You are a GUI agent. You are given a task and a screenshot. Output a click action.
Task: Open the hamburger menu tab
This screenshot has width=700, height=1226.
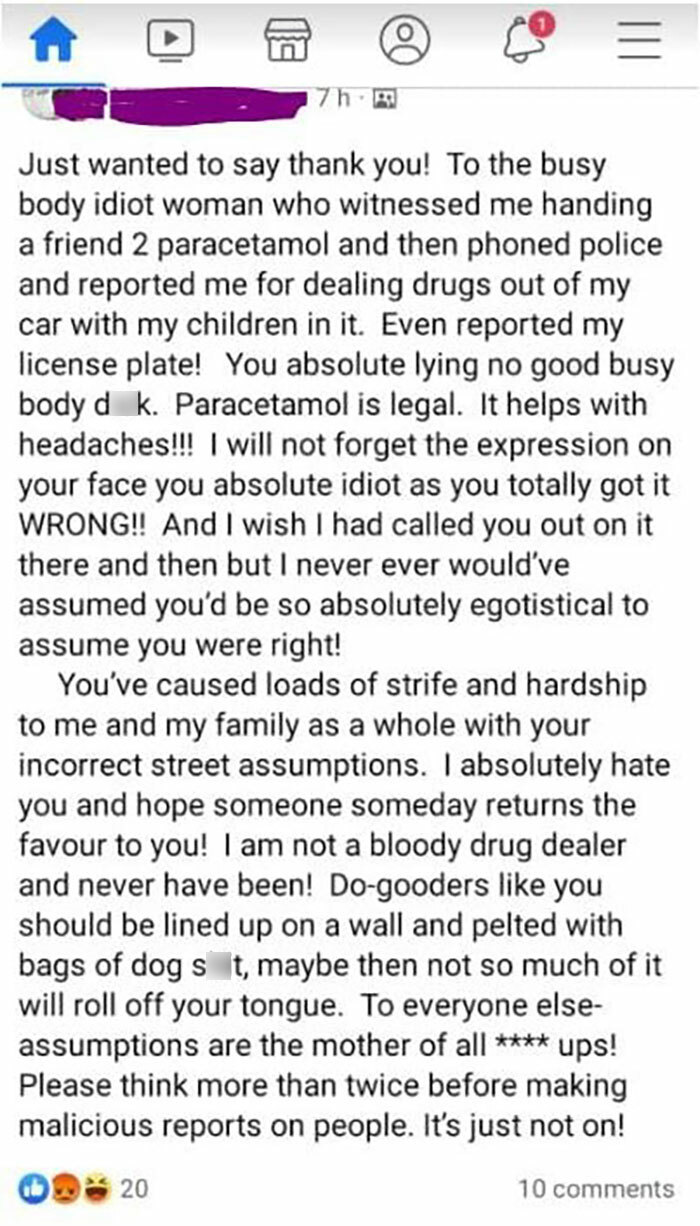click(x=639, y=41)
